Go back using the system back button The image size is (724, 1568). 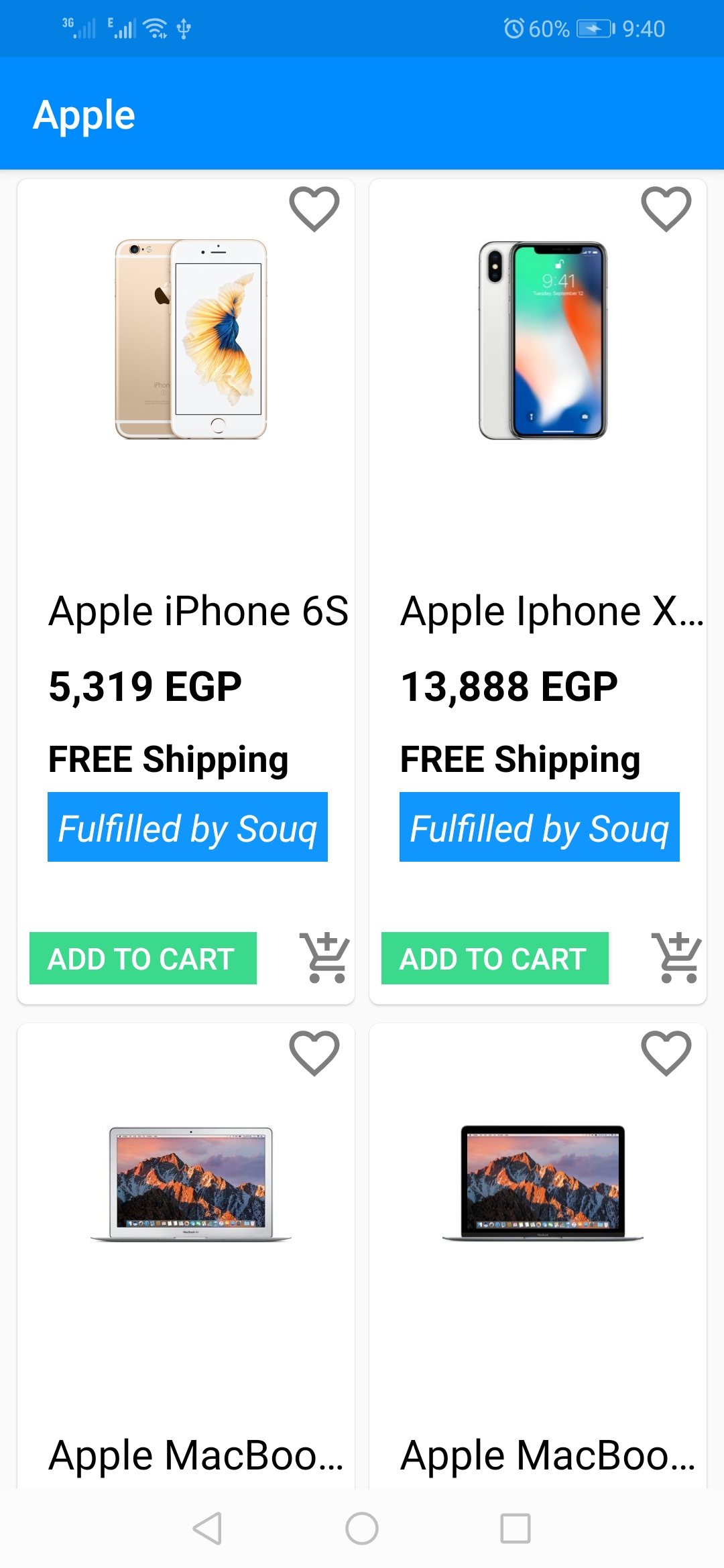207,1528
